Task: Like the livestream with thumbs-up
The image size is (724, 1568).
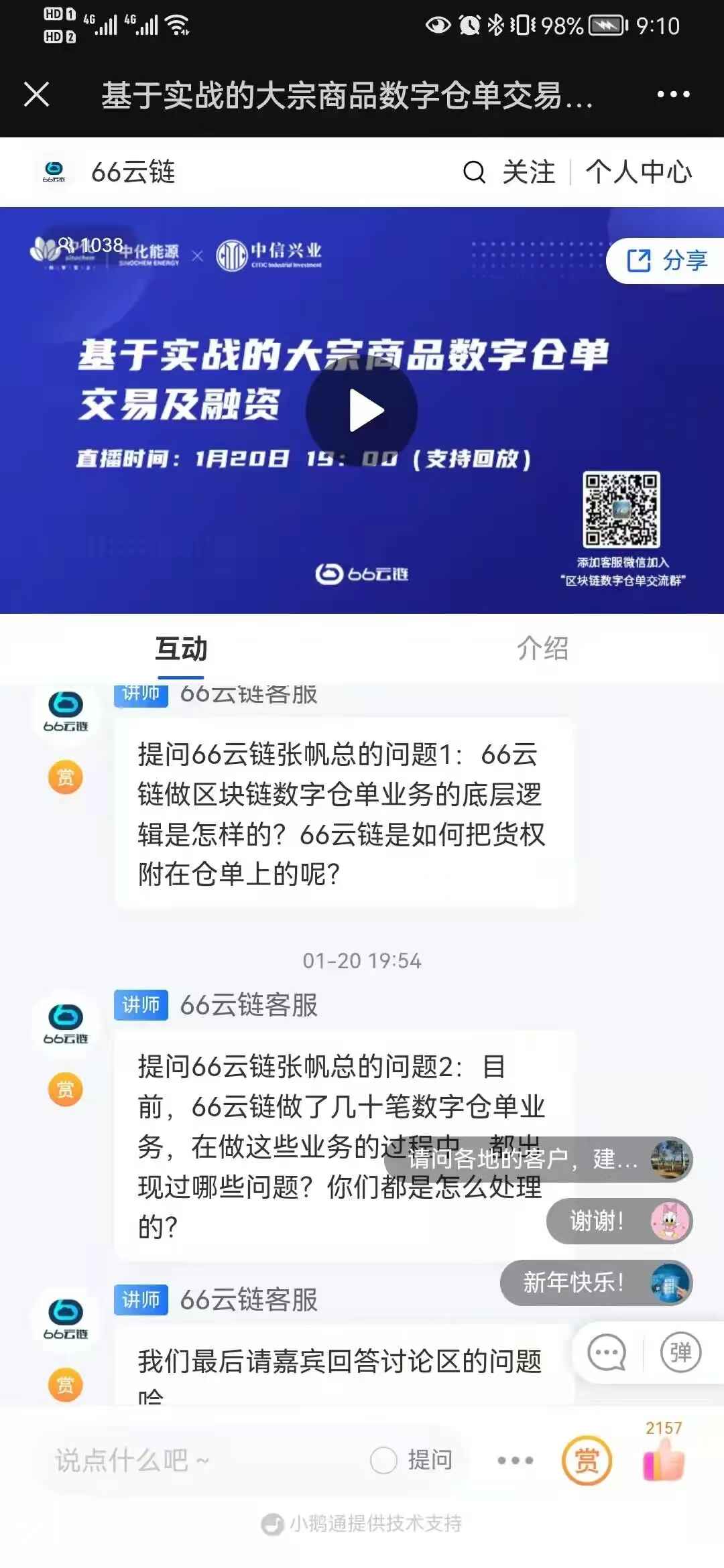Action: [664, 1460]
